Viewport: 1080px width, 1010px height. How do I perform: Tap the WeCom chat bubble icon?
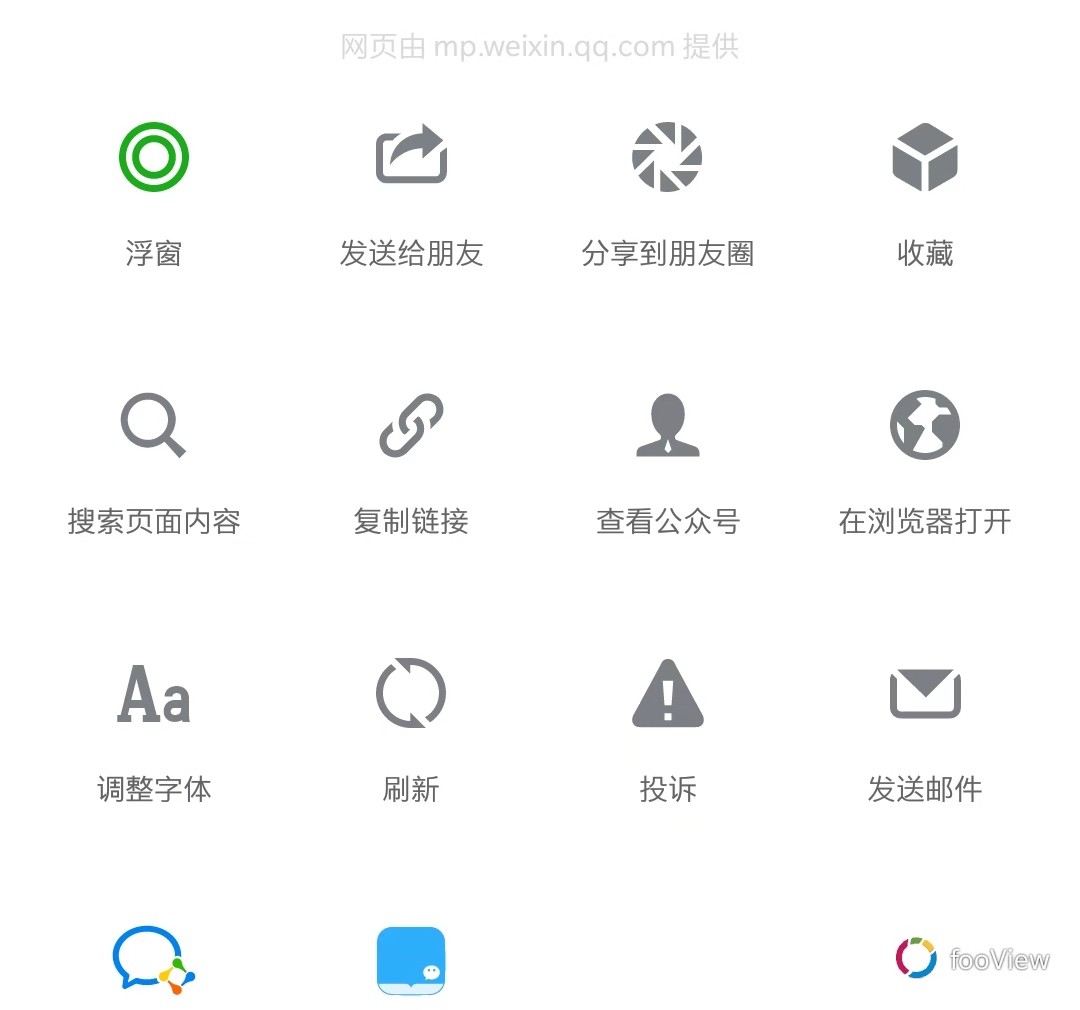click(x=153, y=960)
